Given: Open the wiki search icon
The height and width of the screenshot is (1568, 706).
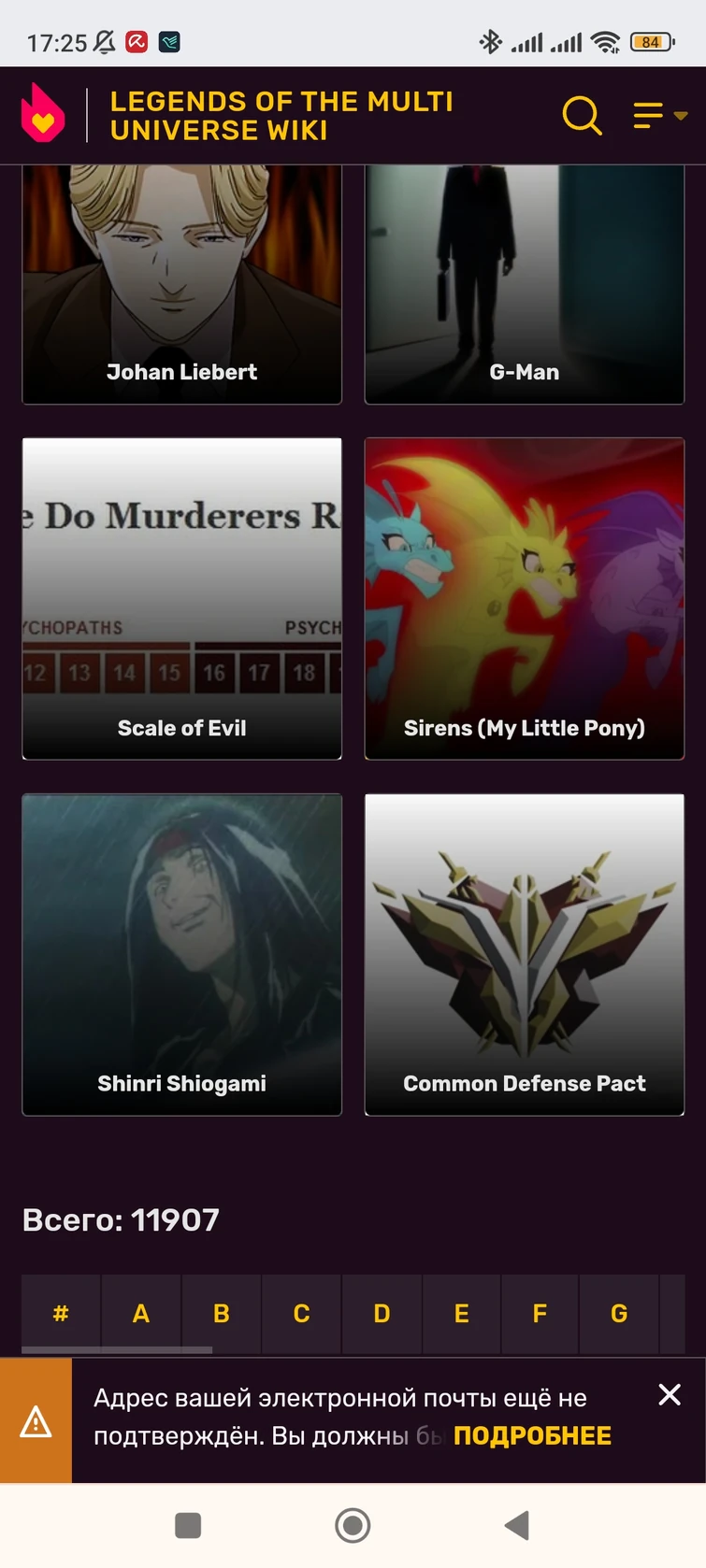Looking at the screenshot, I should (x=582, y=116).
